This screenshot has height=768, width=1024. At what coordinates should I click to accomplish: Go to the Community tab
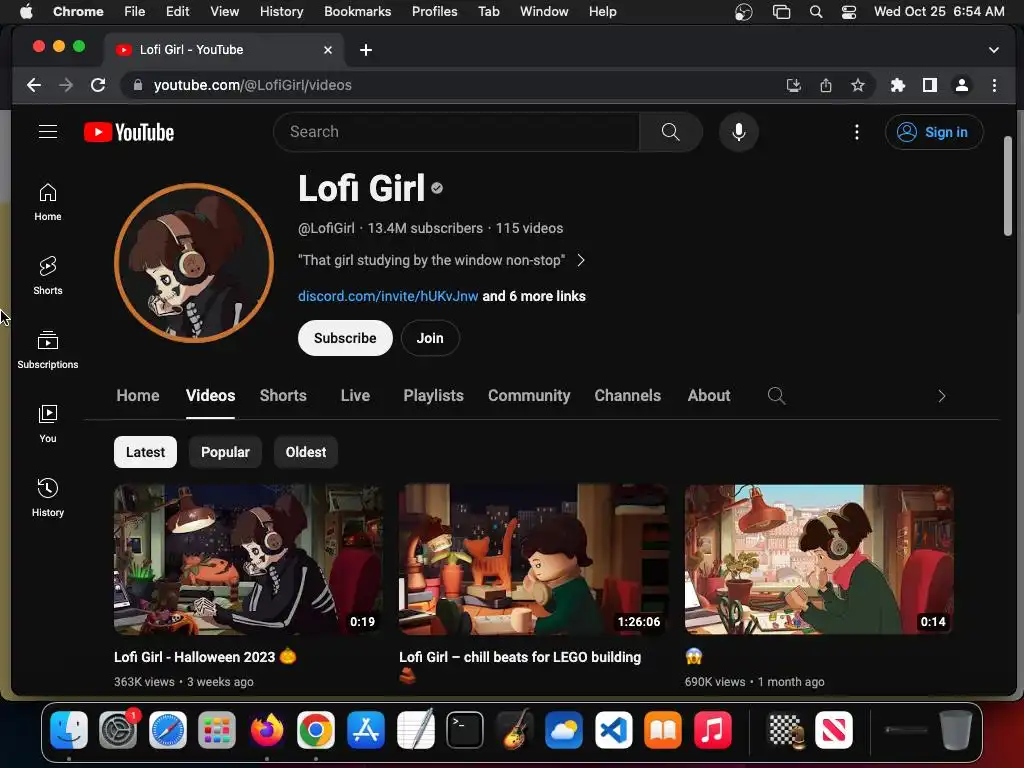pos(529,395)
